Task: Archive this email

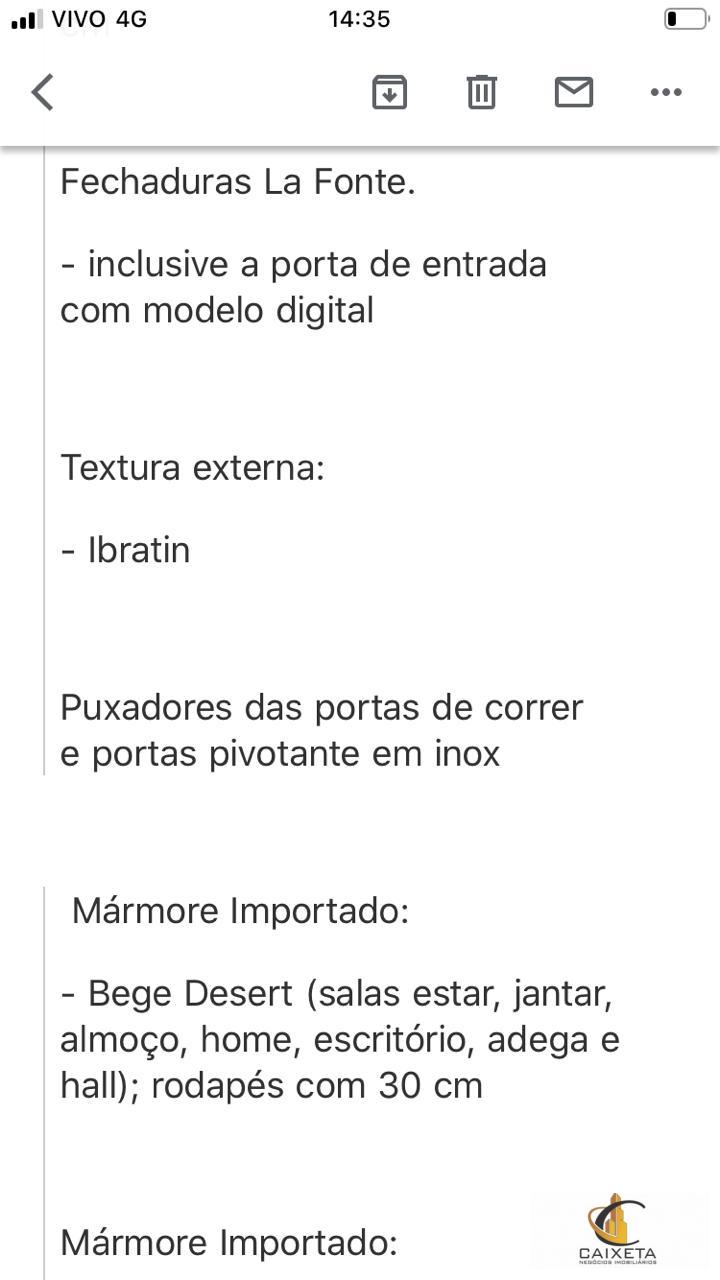Action: coord(389,92)
